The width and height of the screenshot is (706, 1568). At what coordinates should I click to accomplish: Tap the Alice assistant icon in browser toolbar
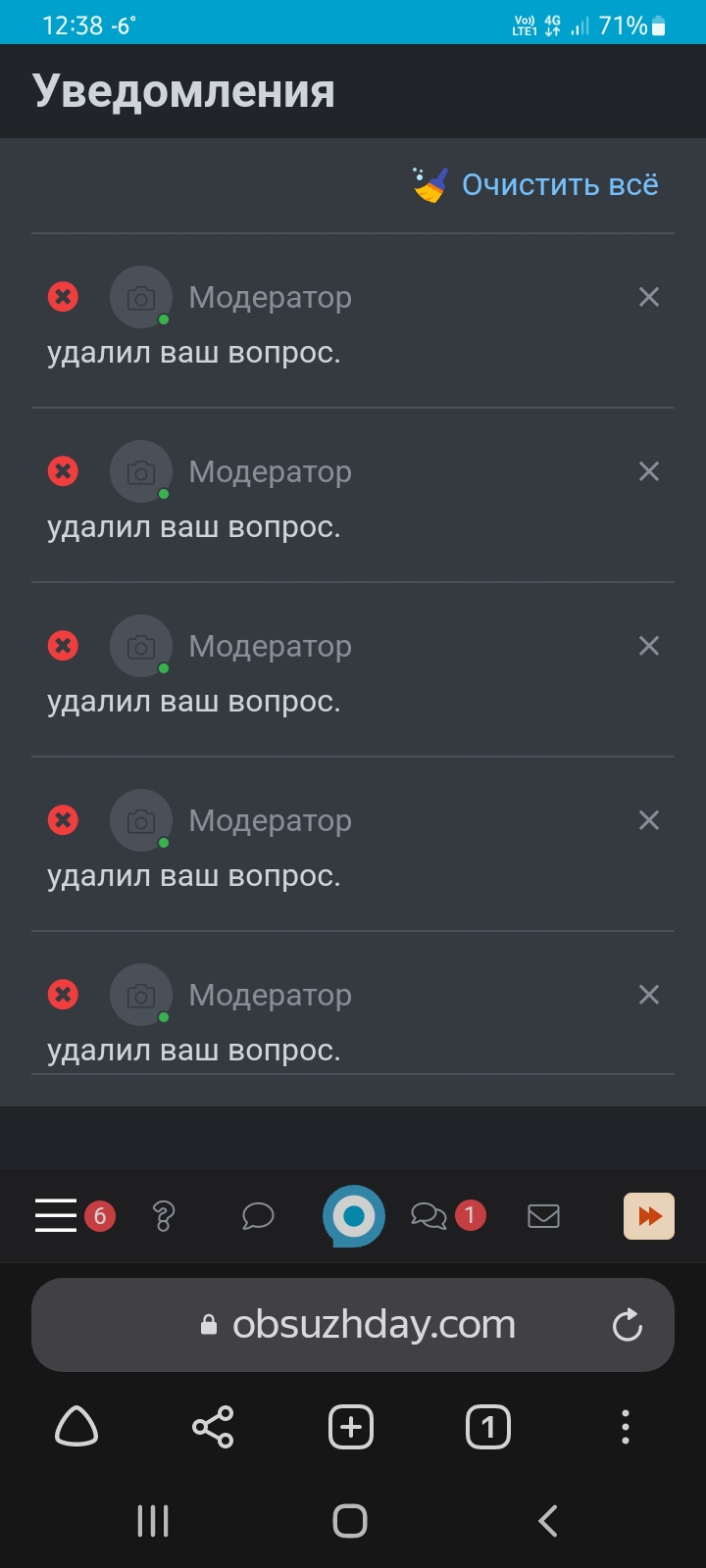[x=76, y=1427]
